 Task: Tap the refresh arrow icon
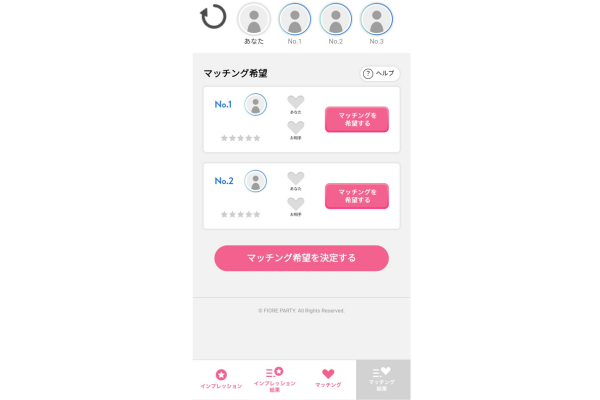pyautogui.click(x=213, y=17)
